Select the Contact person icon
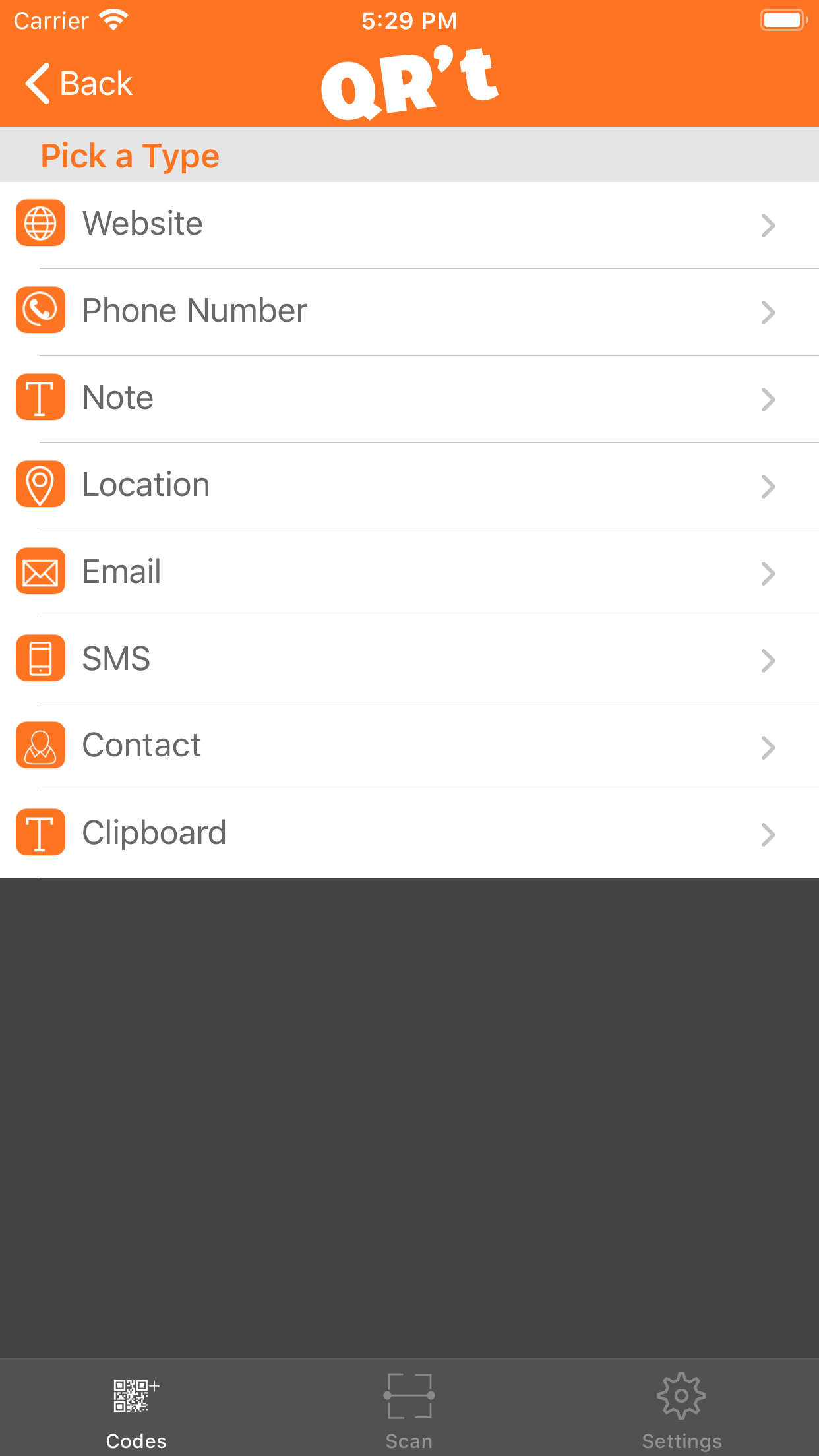Image resolution: width=819 pixels, height=1456 pixels. pos(40,745)
